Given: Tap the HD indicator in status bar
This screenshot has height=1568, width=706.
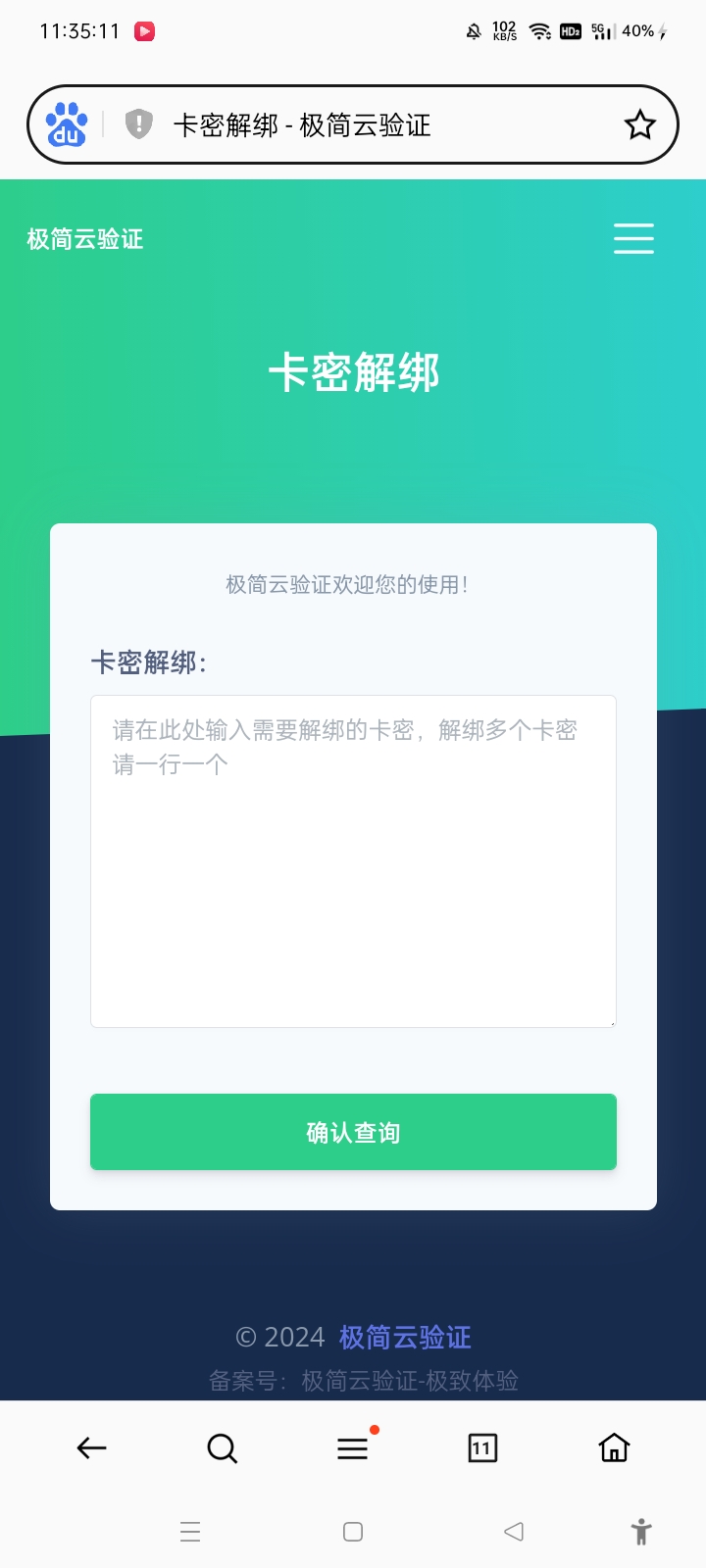Looking at the screenshot, I should (570, 30).
